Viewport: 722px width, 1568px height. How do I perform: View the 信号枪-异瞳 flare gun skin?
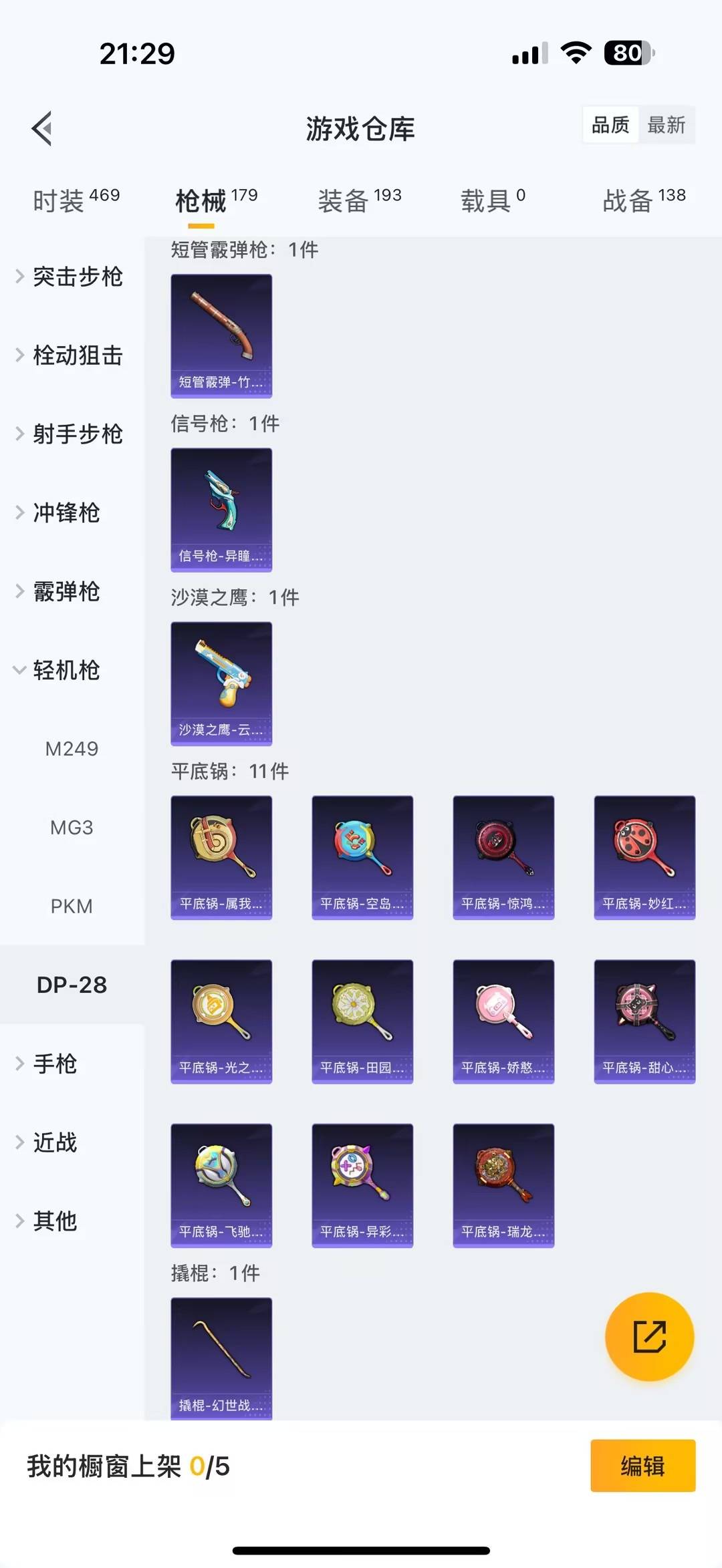point(221,509)
